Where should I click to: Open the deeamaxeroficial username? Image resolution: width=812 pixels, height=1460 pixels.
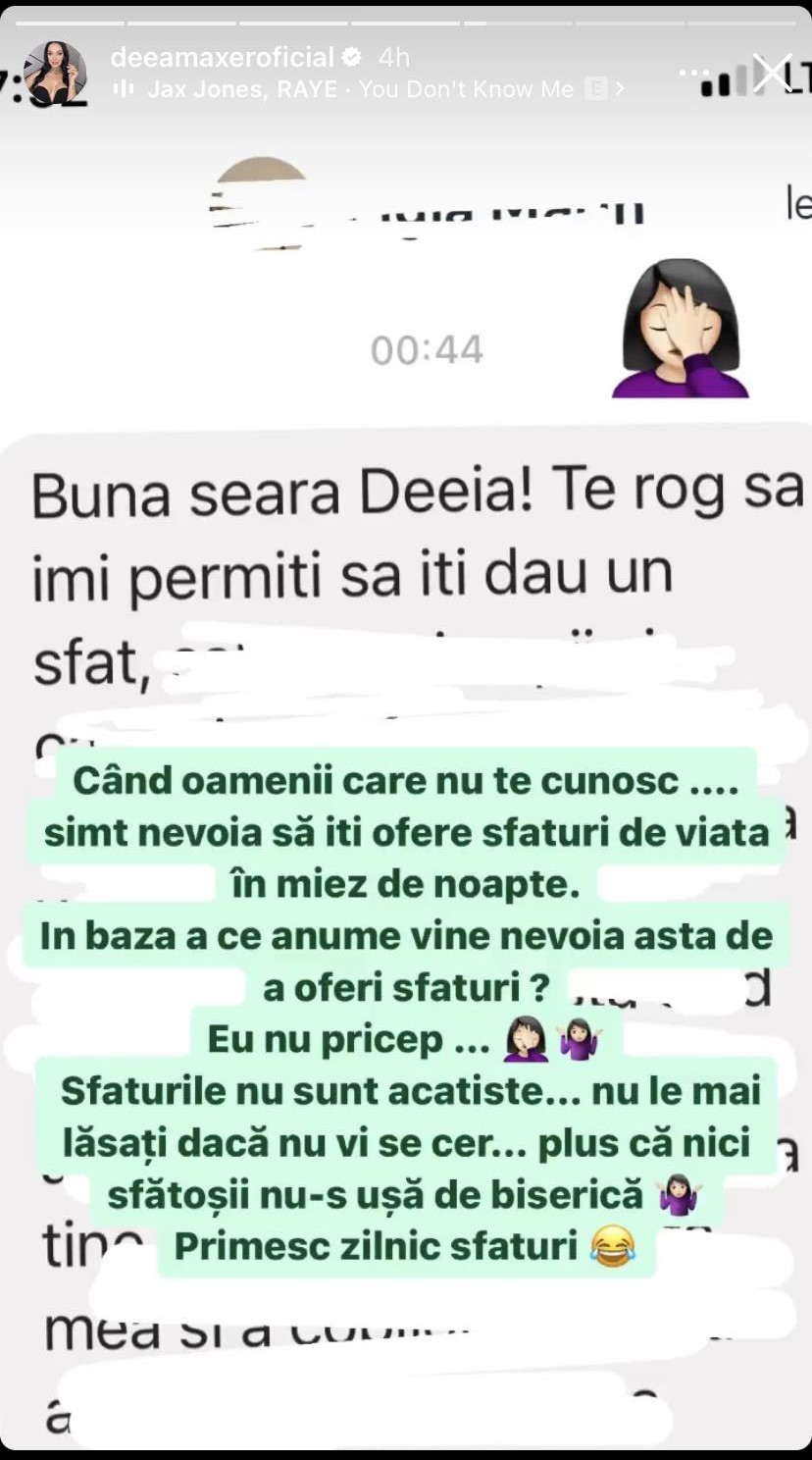click(223, 57)
